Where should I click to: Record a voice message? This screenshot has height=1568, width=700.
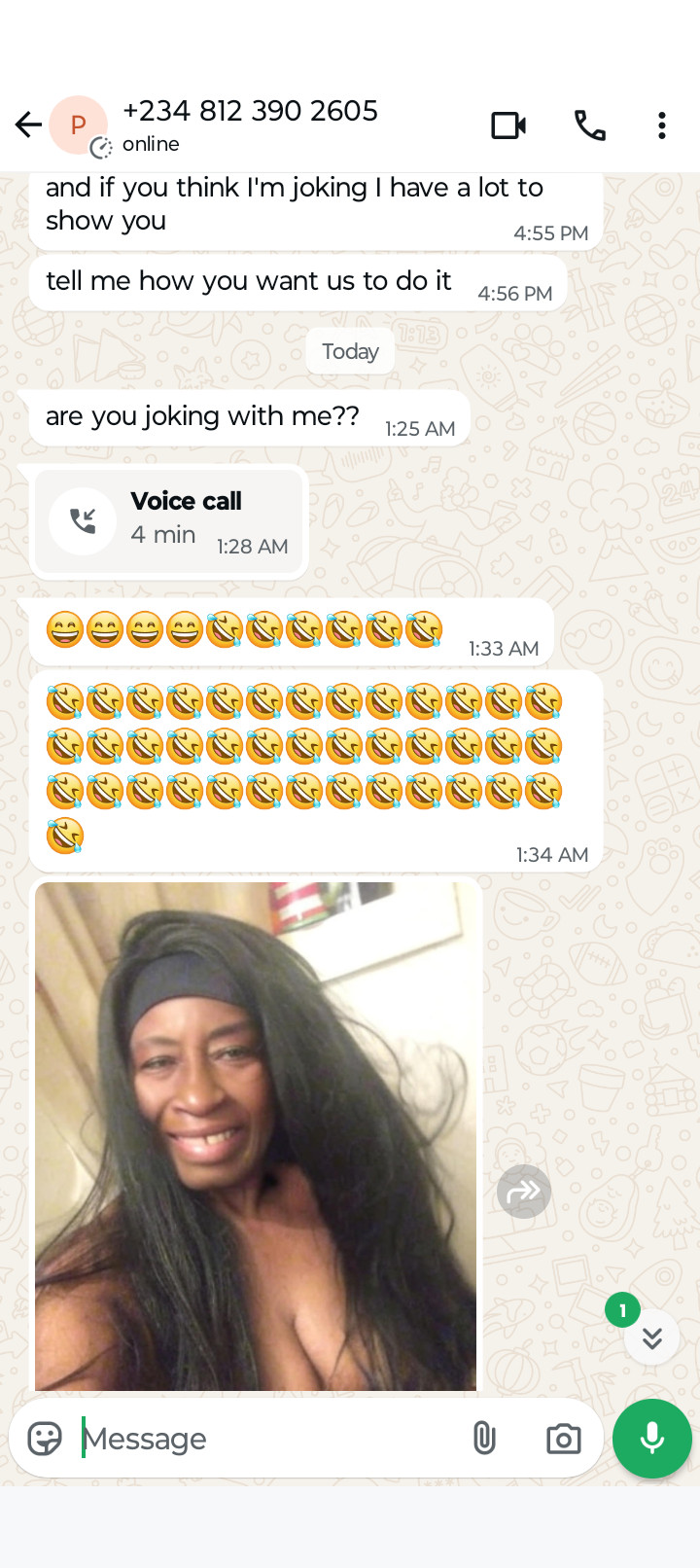pyautogui.click(x=651, y=1438)
